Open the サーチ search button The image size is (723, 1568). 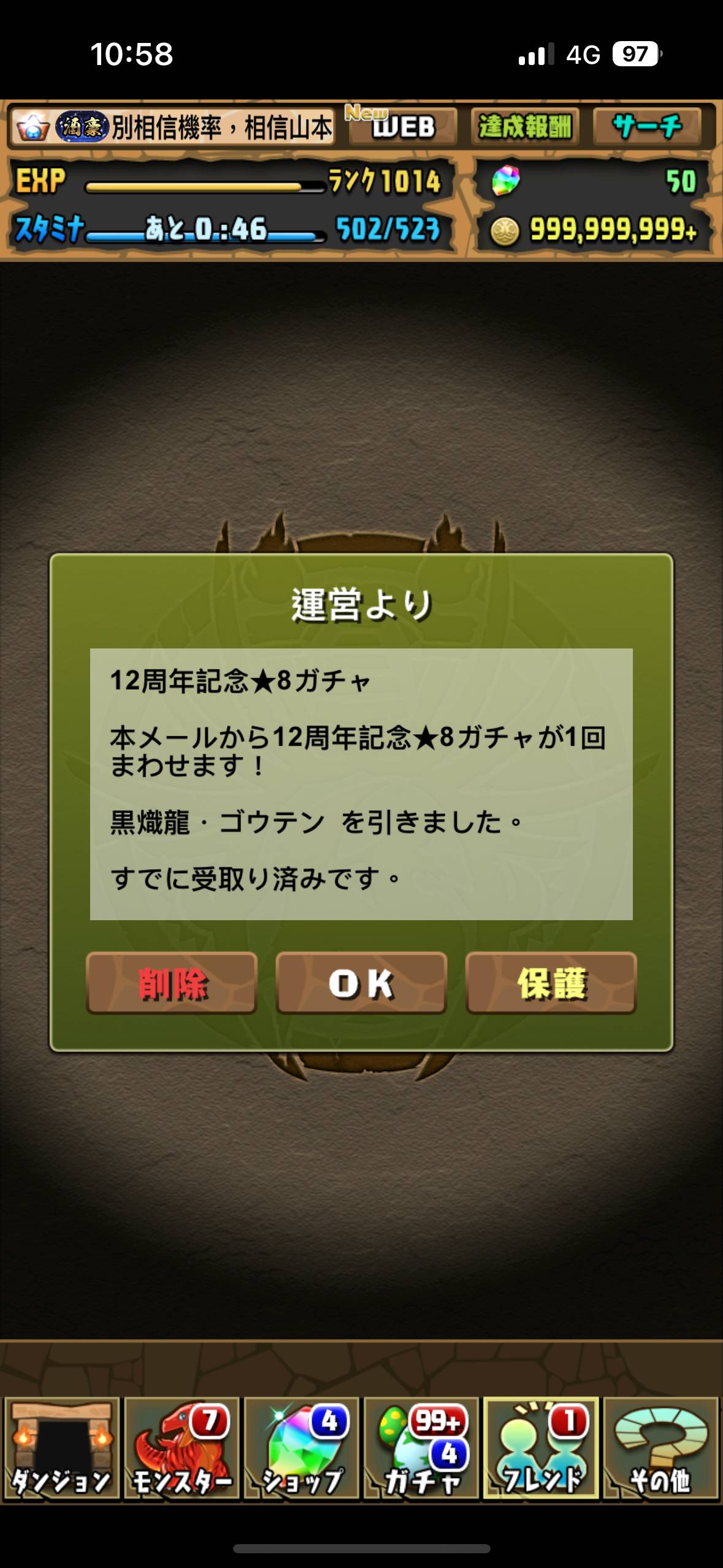(x=647, y=127)
